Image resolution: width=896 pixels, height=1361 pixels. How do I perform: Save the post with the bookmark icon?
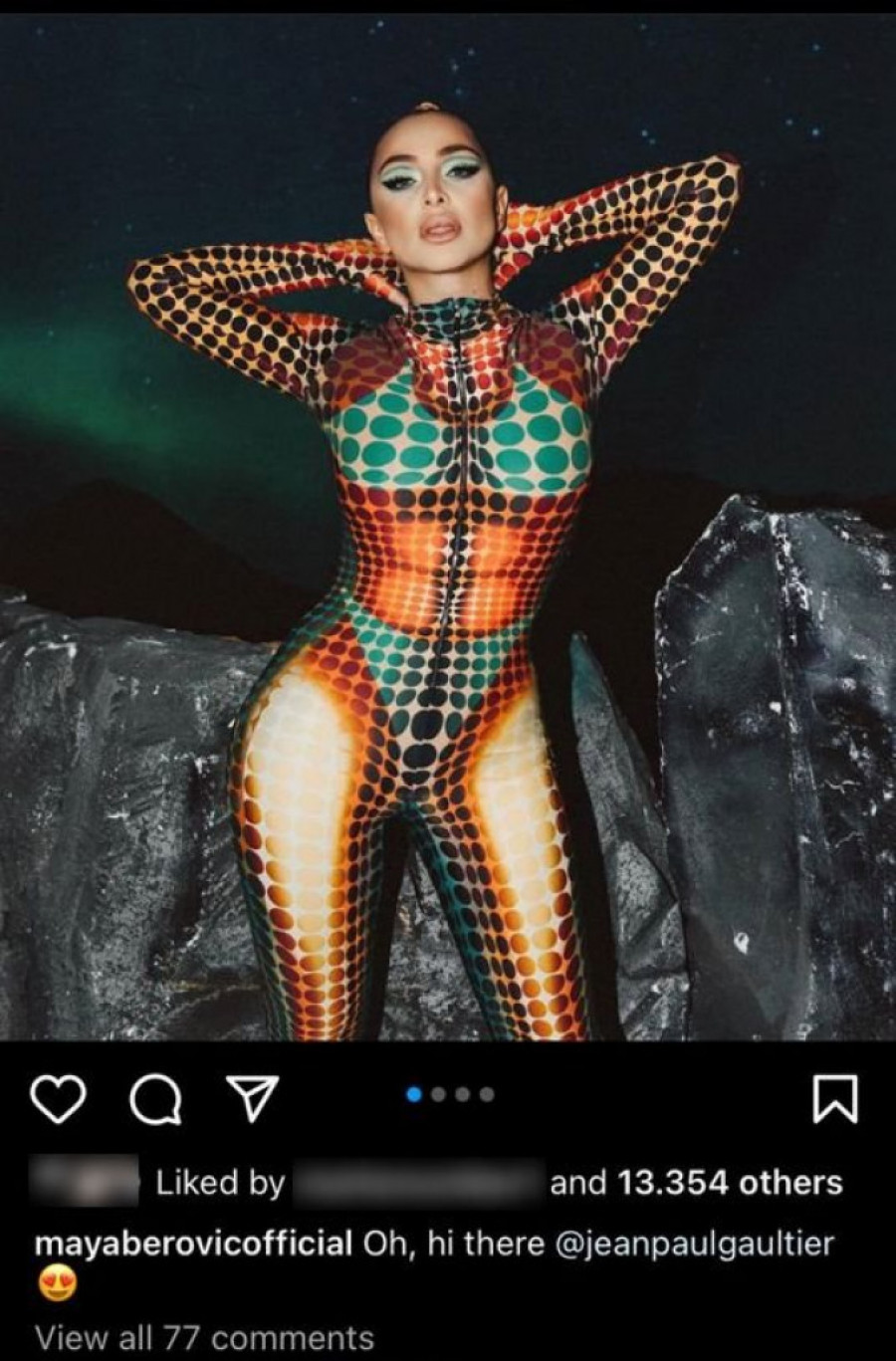834,1098
